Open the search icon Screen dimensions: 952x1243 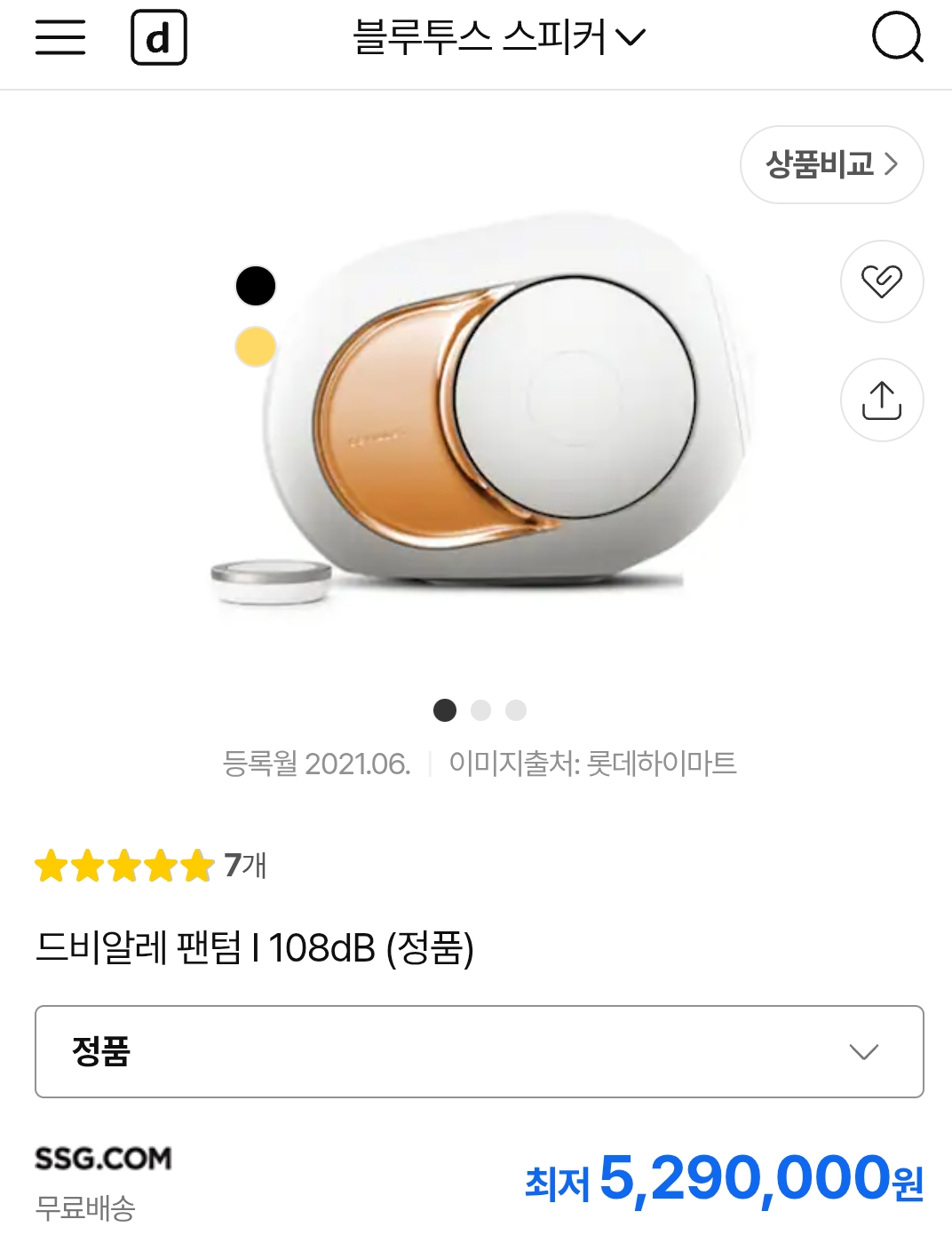tap(897, 37)
